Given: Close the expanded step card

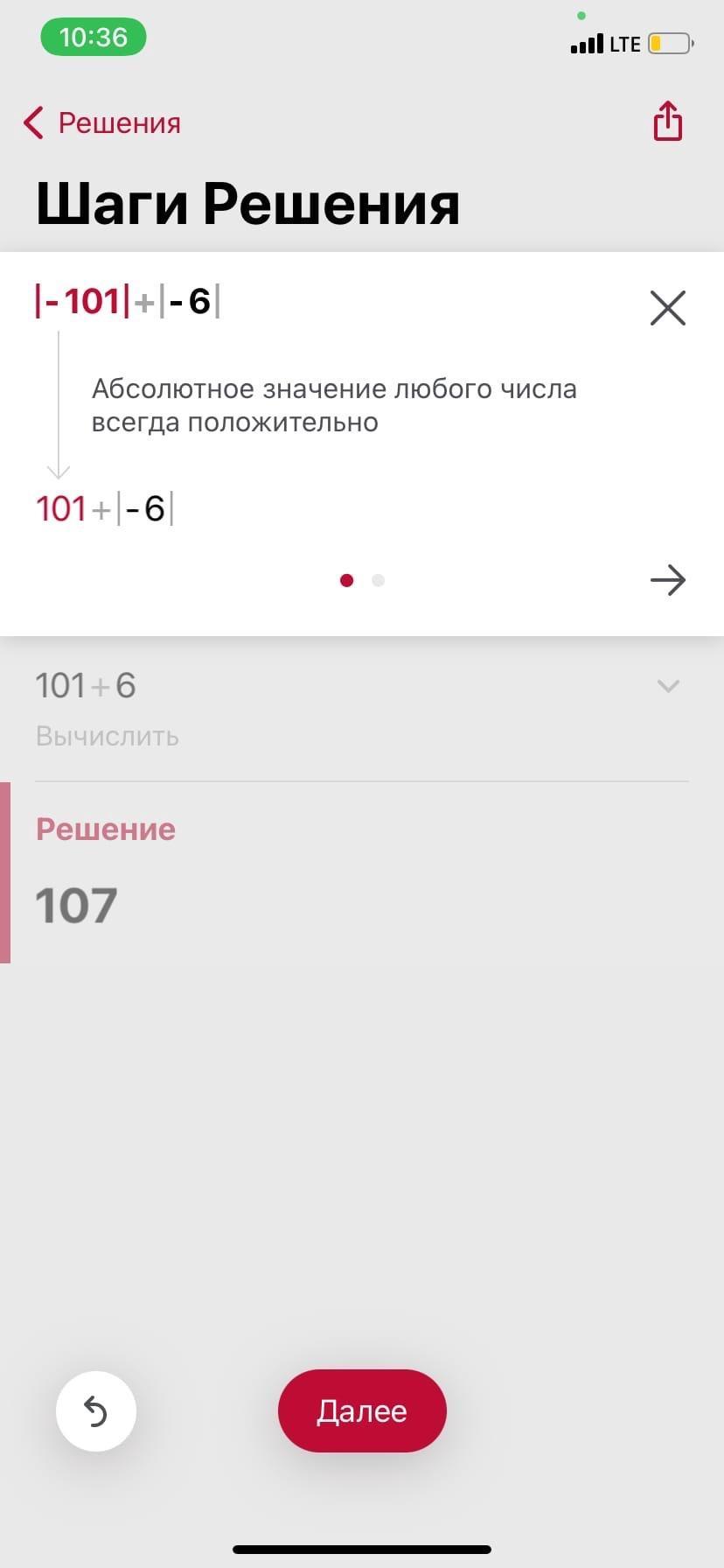Looking at the screenshot, I should (x=667, y=308).
